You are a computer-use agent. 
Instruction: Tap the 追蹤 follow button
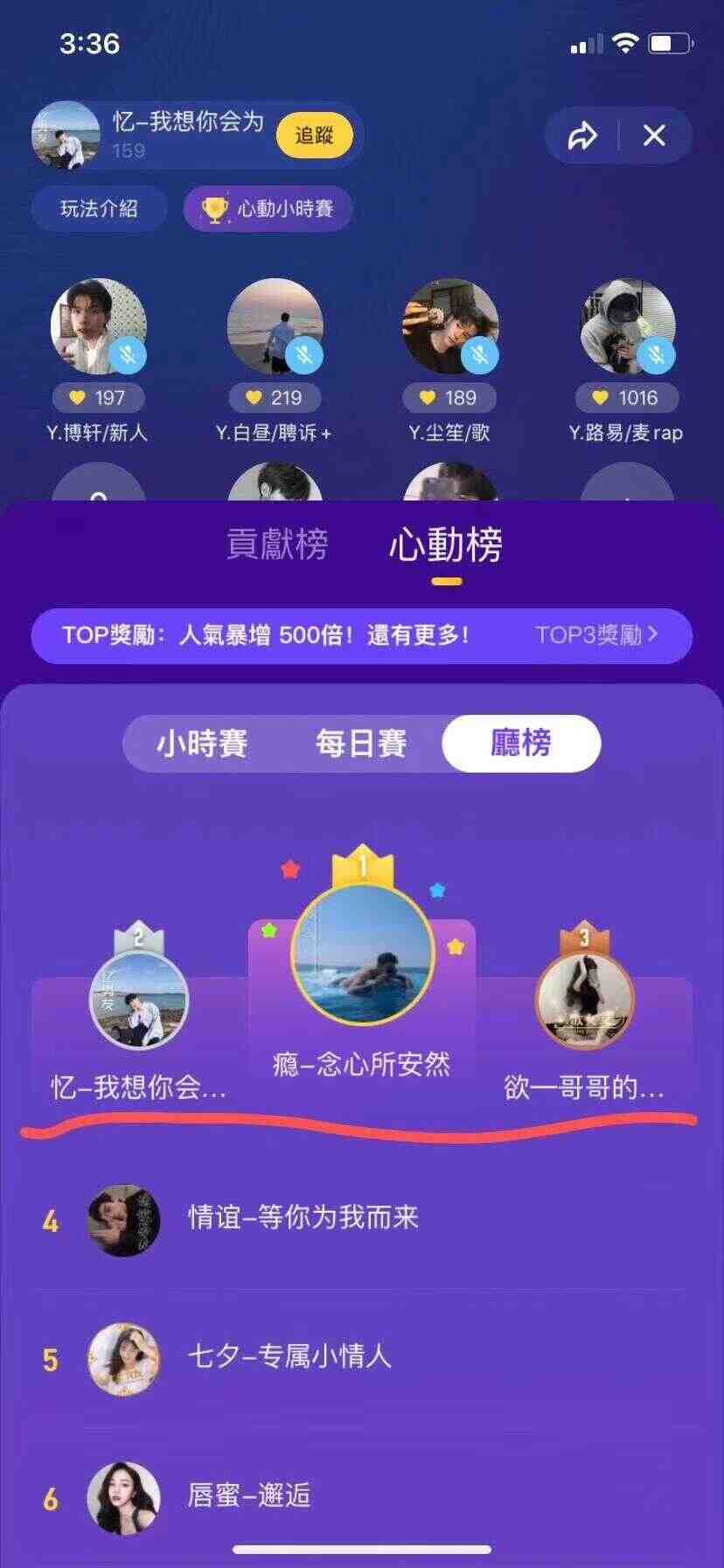314,136
